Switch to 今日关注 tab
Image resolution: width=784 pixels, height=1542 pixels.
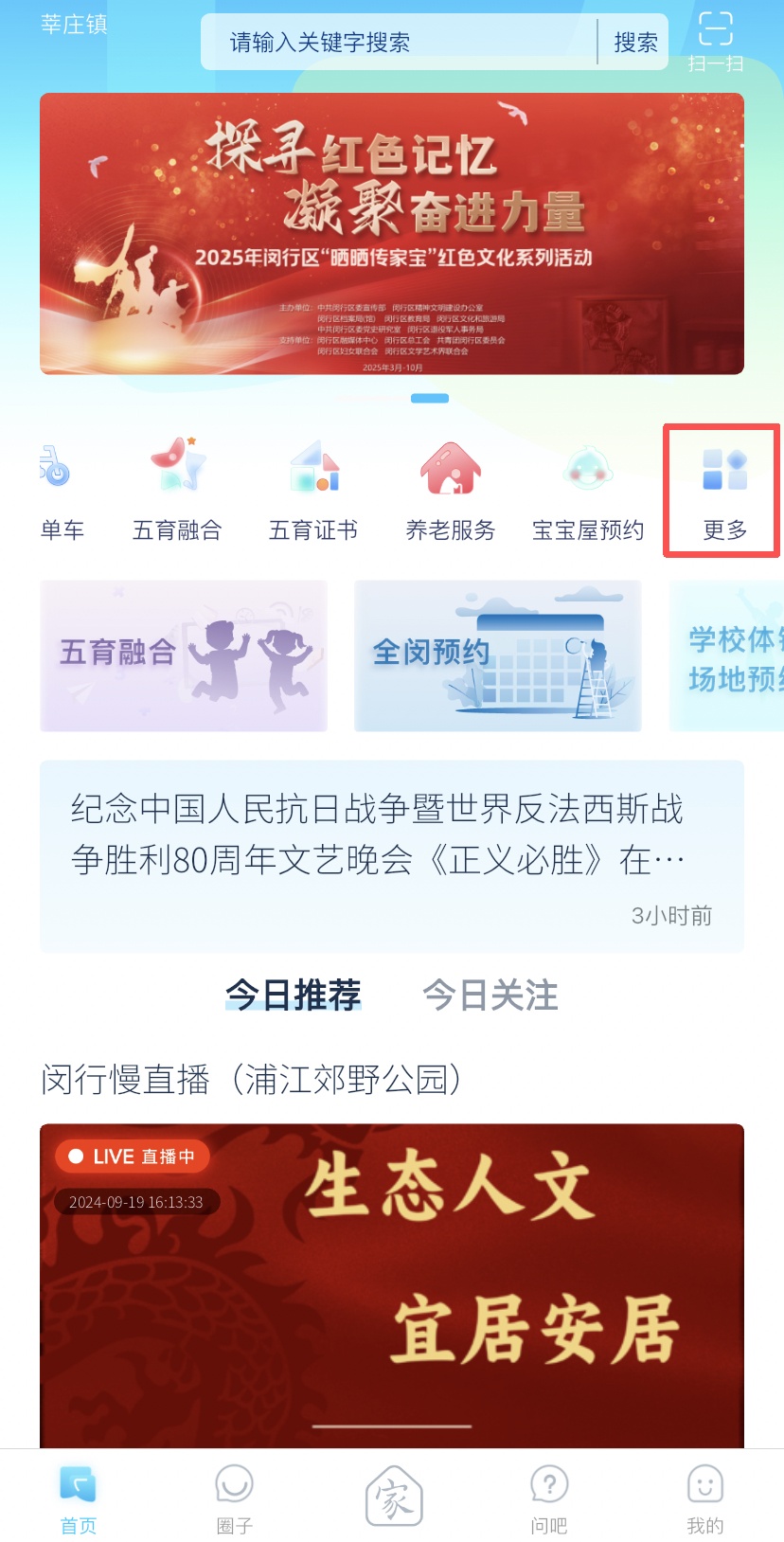[490, 995]
